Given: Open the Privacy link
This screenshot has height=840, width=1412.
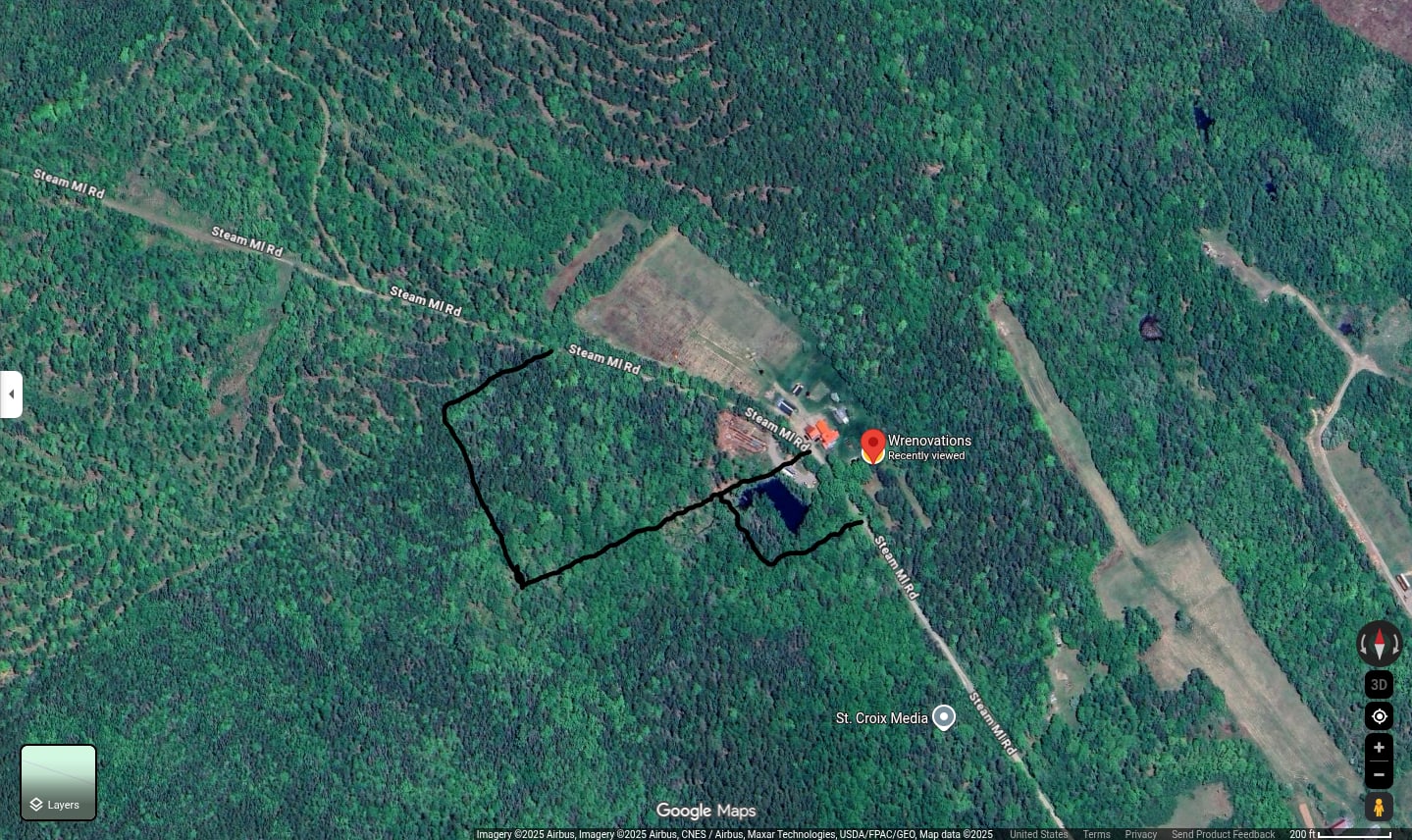Looking at the screenshot, I should [1140, 834].
